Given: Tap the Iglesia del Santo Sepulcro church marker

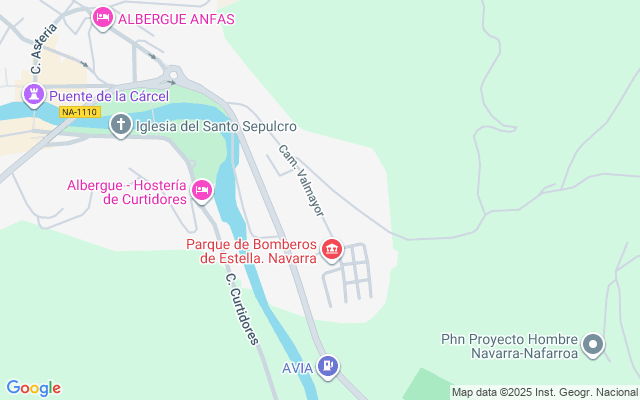Looking at the screenshot, I should [121, 126].
